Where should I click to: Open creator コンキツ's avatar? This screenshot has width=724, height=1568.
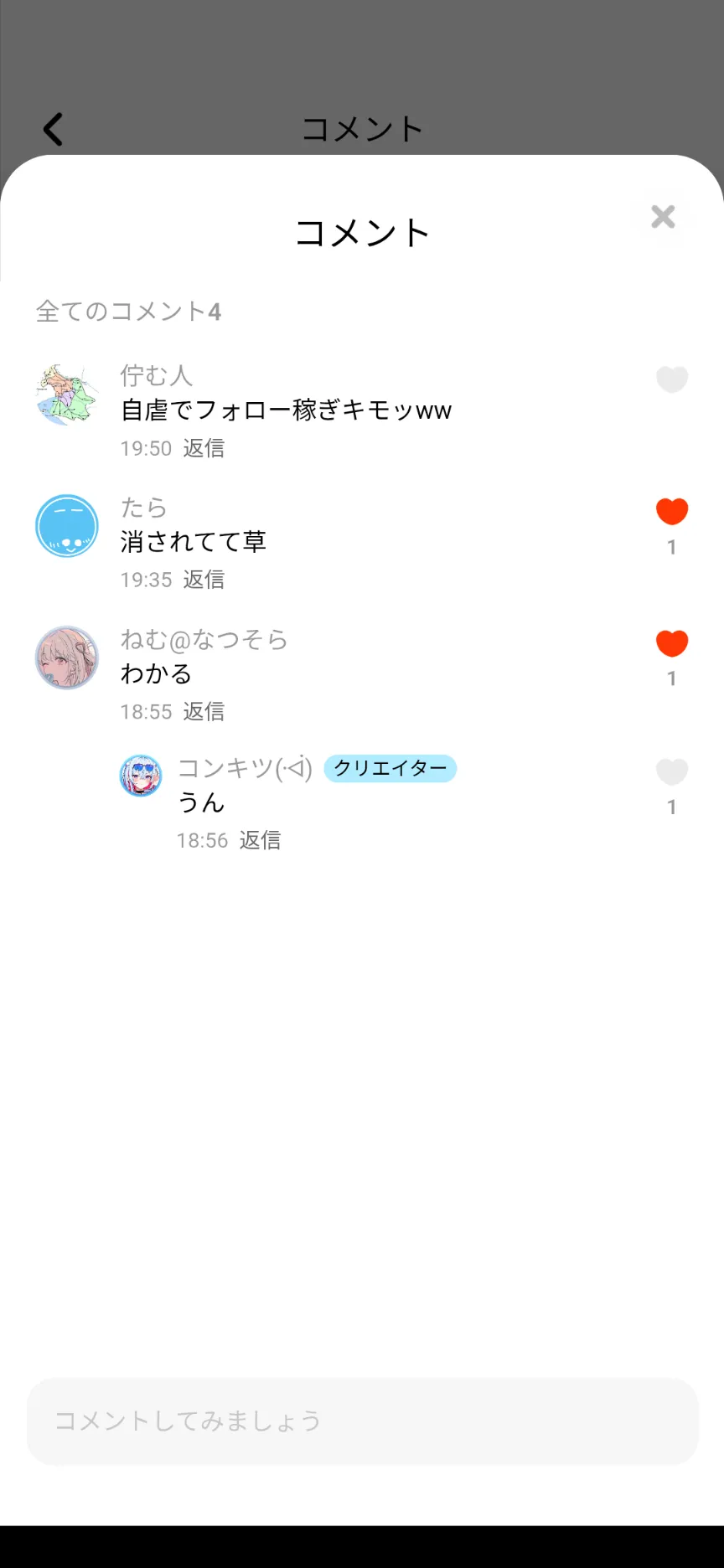coord(141,776)
